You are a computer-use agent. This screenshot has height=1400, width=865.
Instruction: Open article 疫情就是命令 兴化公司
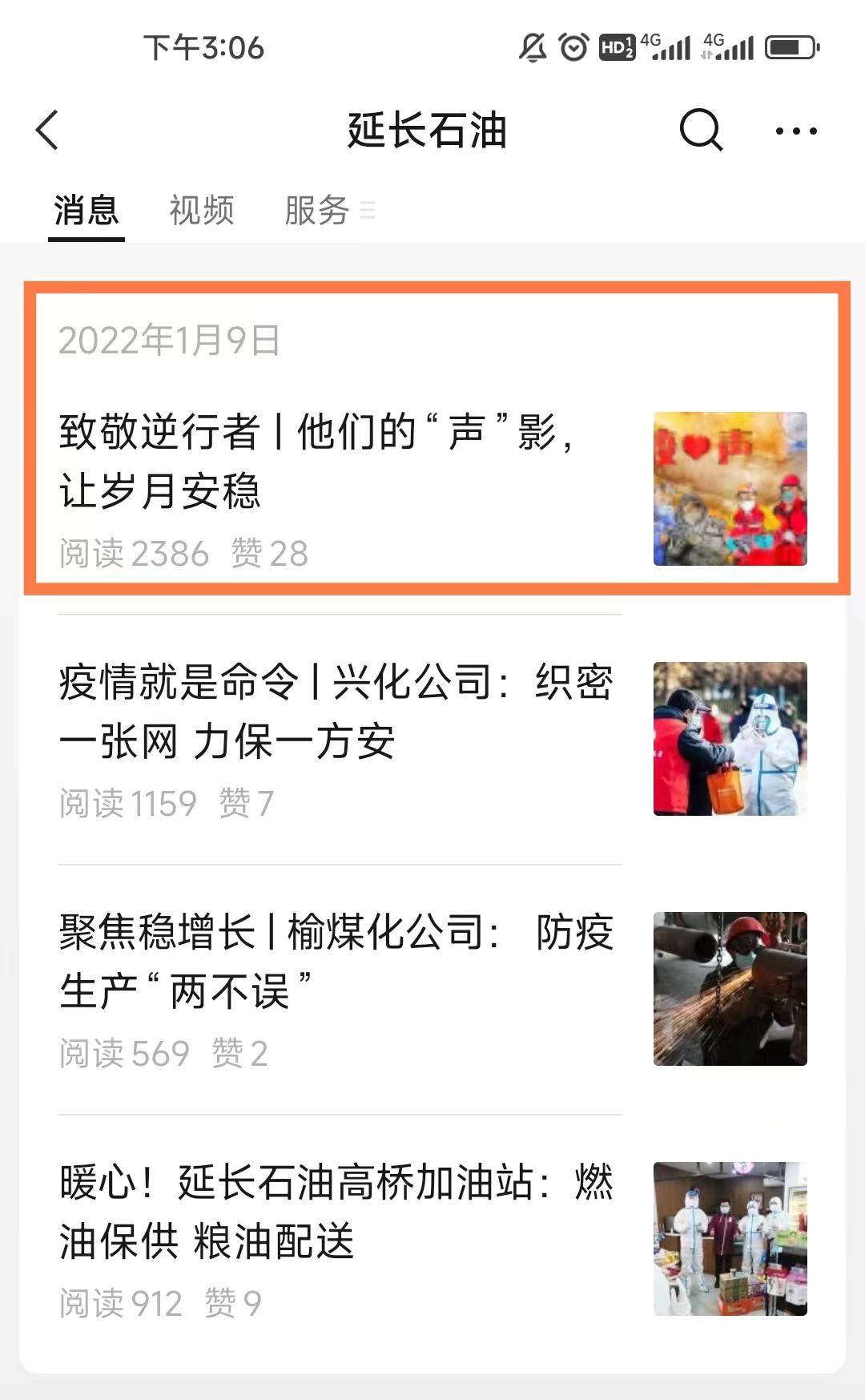(432, 739)
